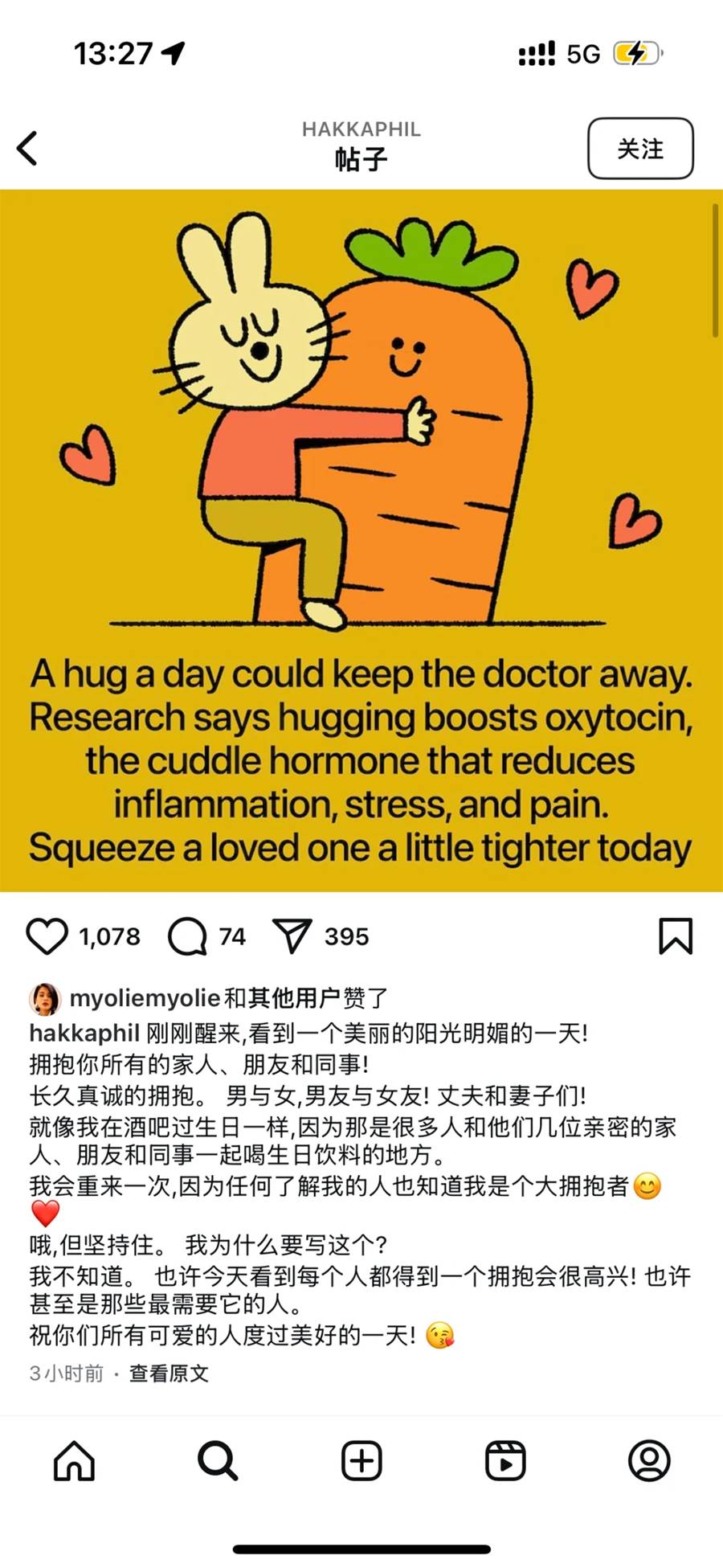723x1568 pixels.
Task: Share the post with the paper plane icon
Action: coord(292,936)
